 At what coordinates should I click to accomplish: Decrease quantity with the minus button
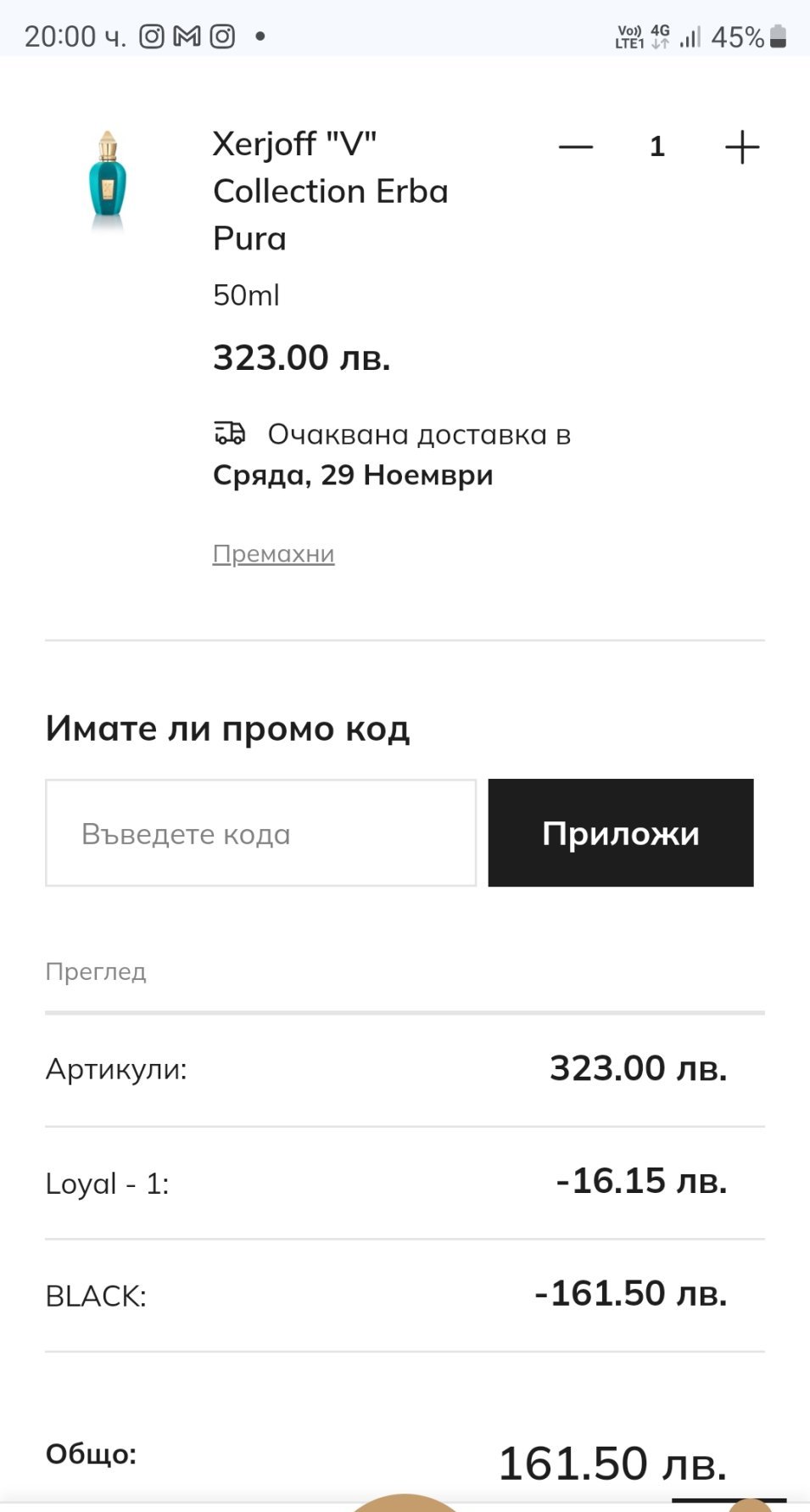coord(575,147)
